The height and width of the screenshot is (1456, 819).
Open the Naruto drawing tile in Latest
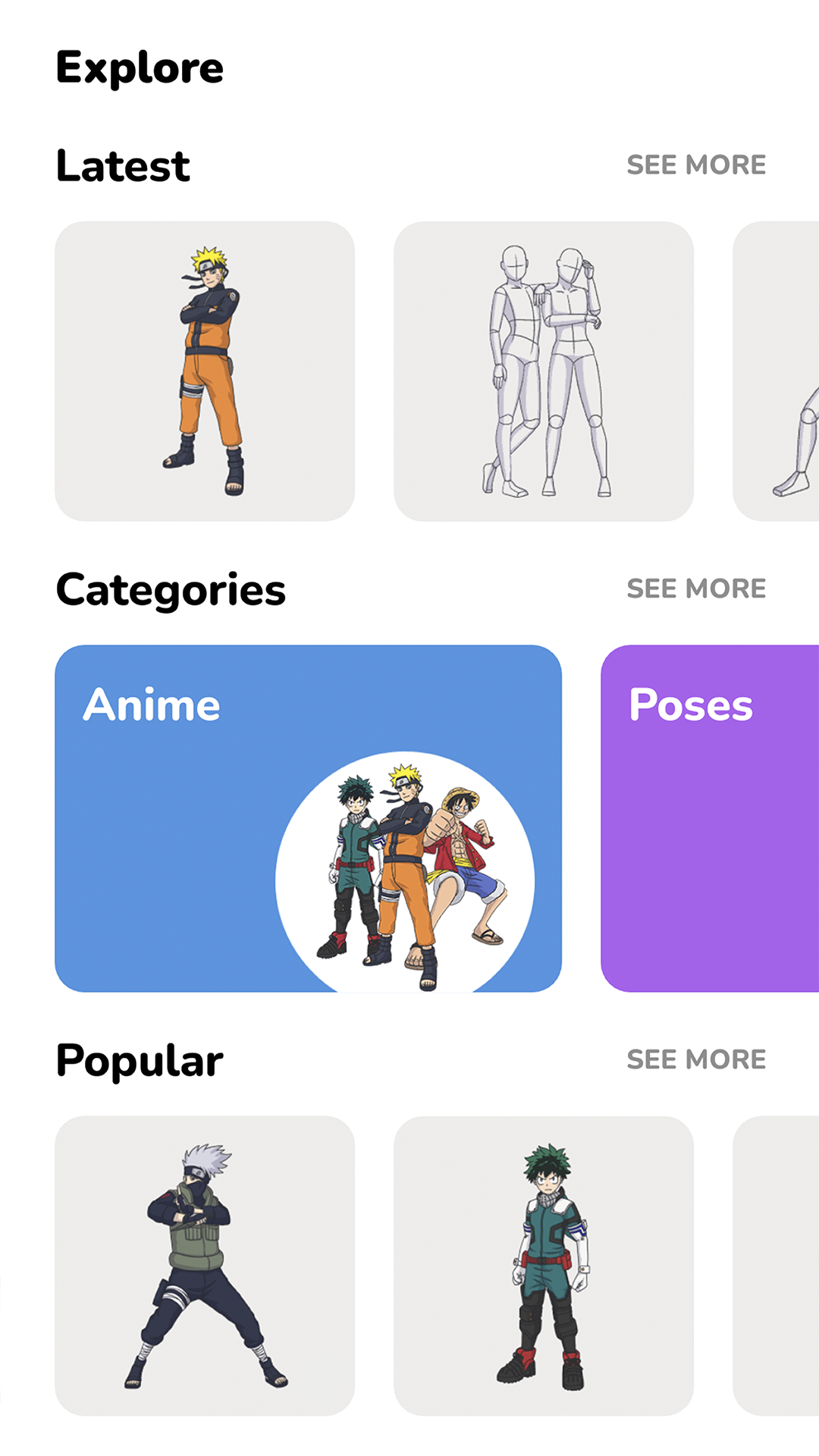tap(205, 371)
